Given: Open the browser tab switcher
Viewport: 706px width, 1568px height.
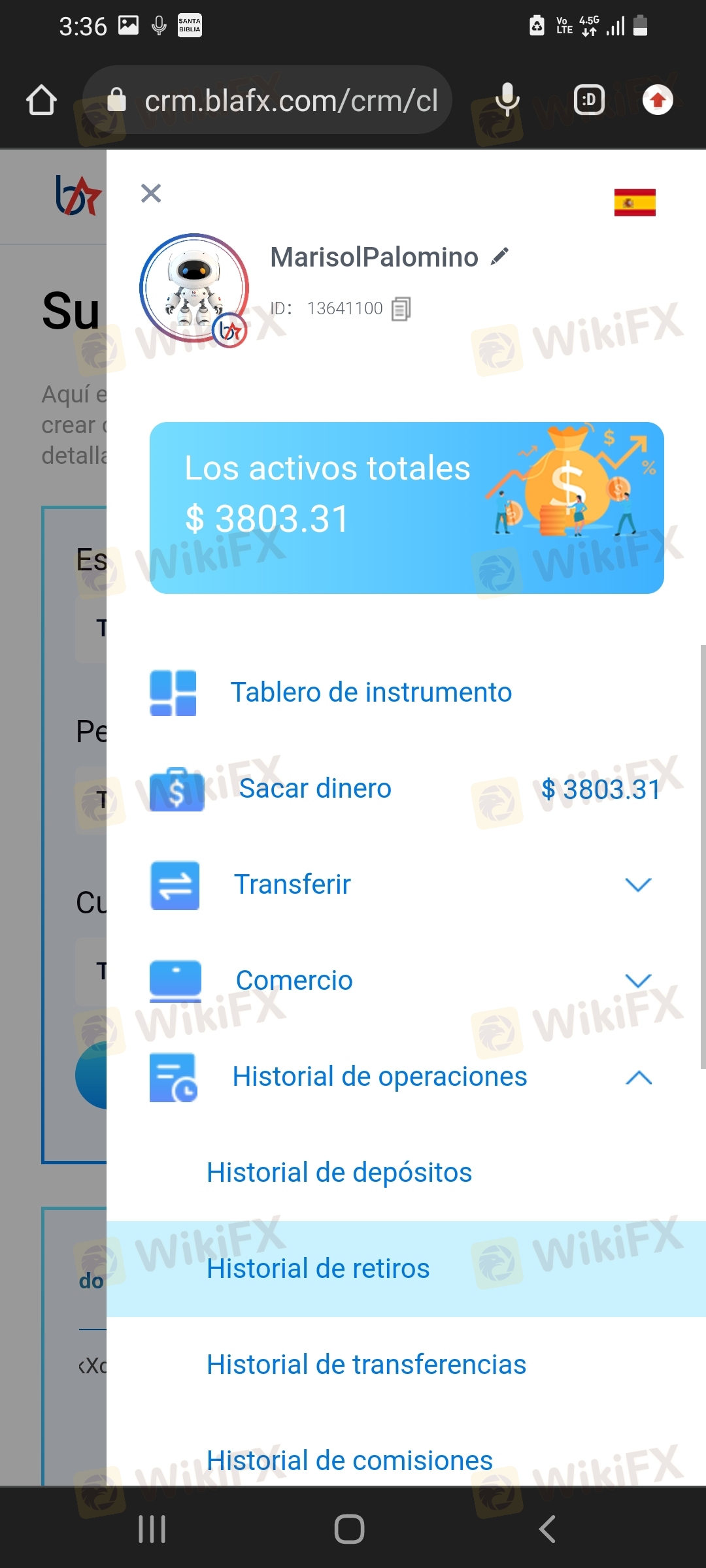Looking at the screenshot, I should [x=589, y=101].
